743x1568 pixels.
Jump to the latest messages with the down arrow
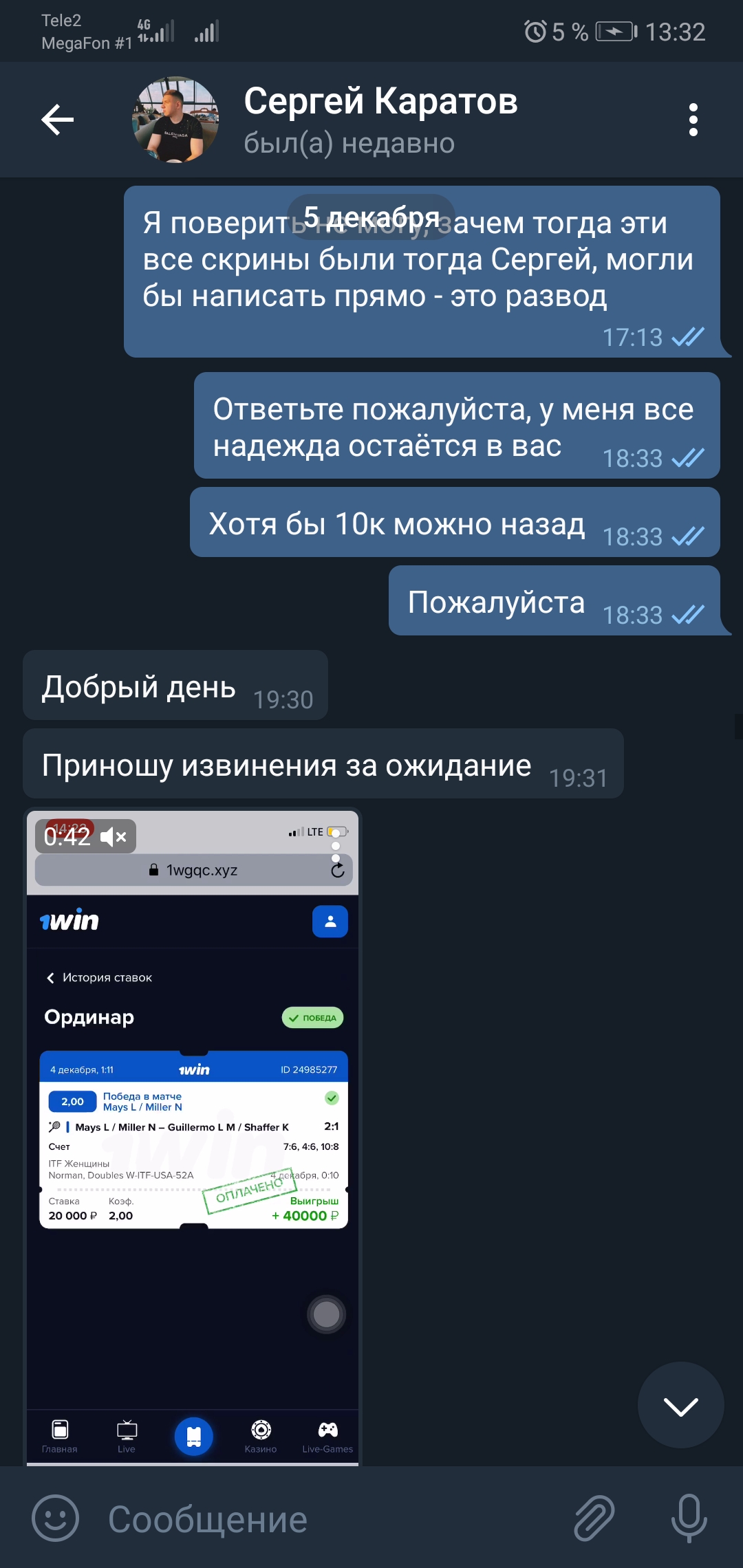[680, 1406]
